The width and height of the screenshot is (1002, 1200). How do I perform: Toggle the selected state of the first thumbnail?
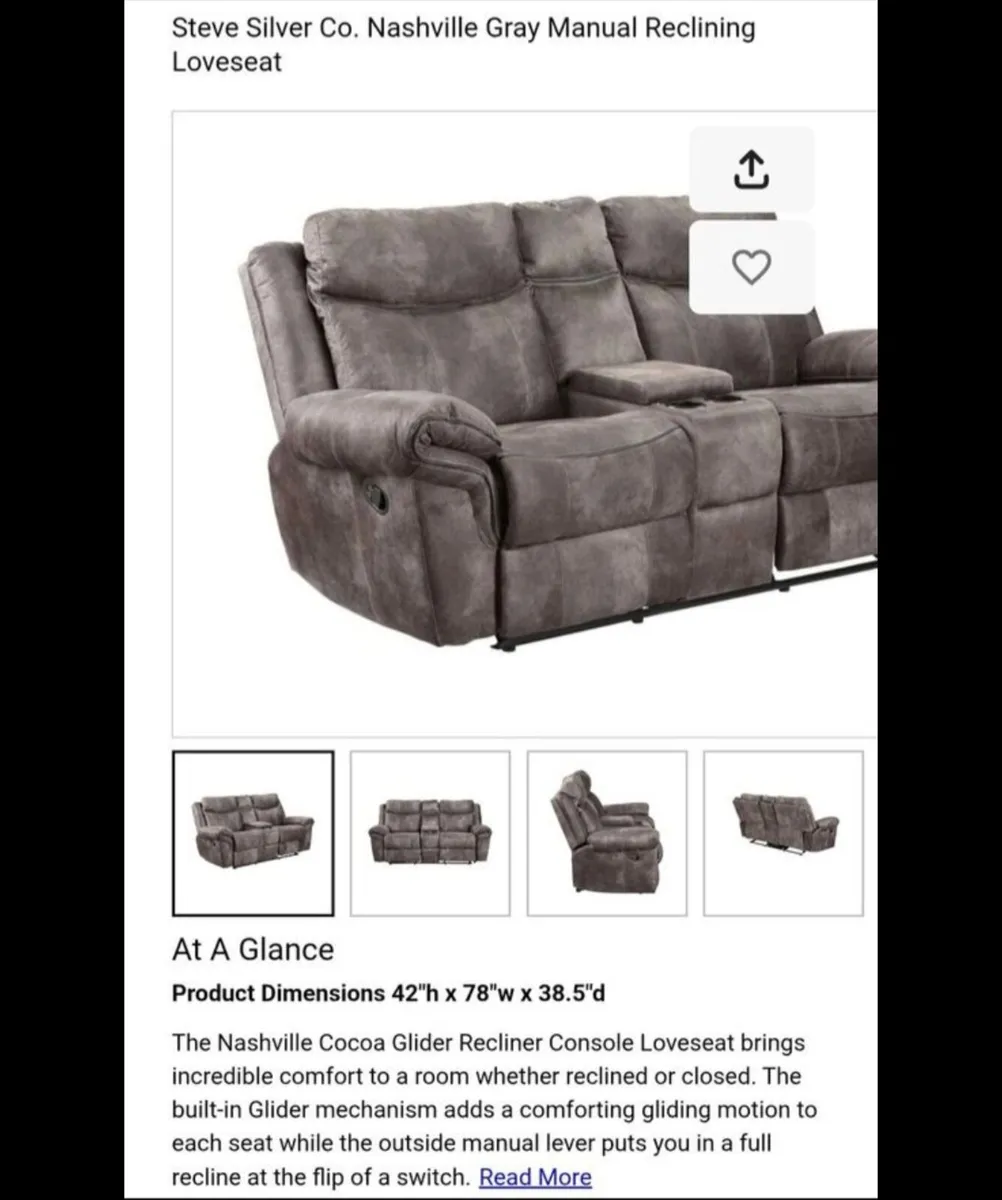(254, 831)
